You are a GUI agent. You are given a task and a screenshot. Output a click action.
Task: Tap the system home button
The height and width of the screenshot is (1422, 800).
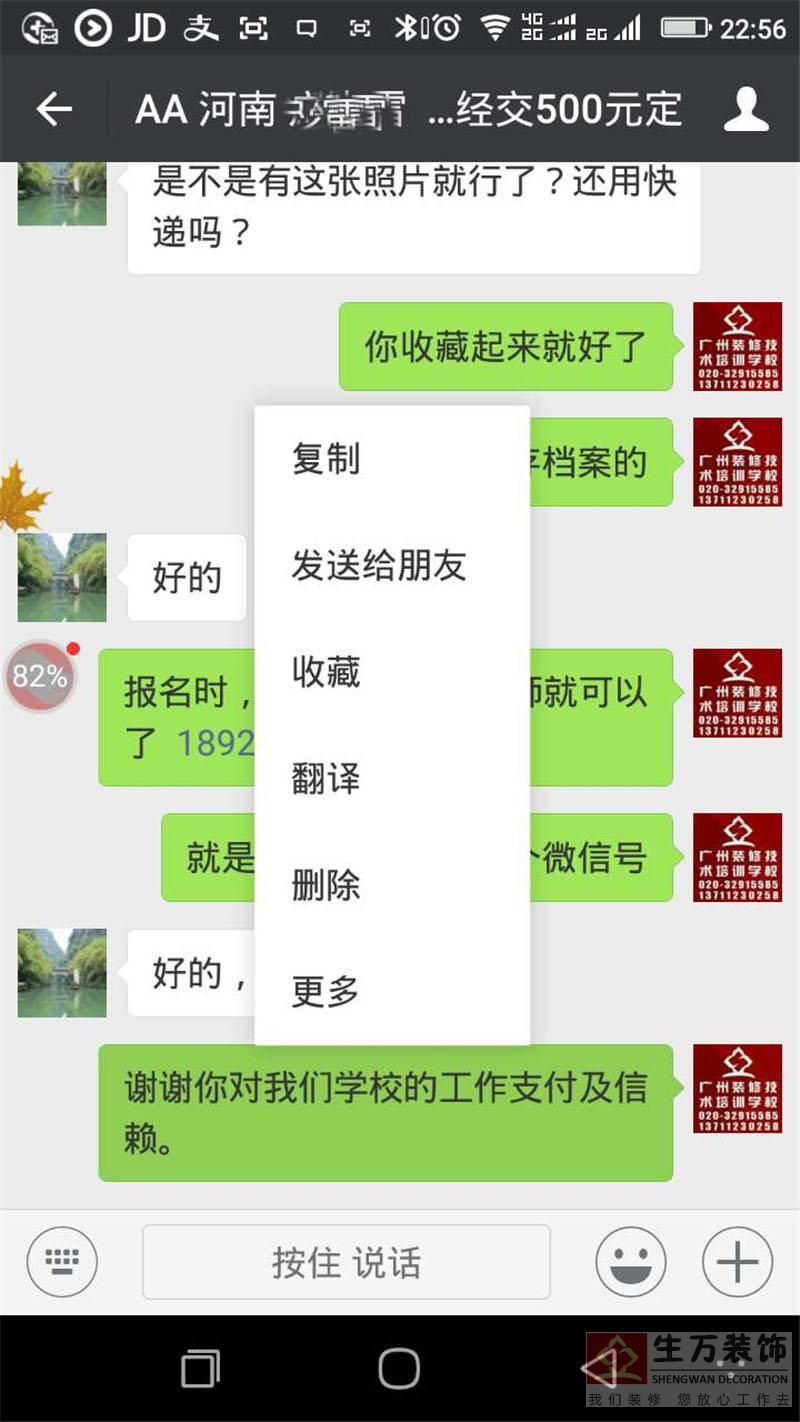coord(399,1368)
